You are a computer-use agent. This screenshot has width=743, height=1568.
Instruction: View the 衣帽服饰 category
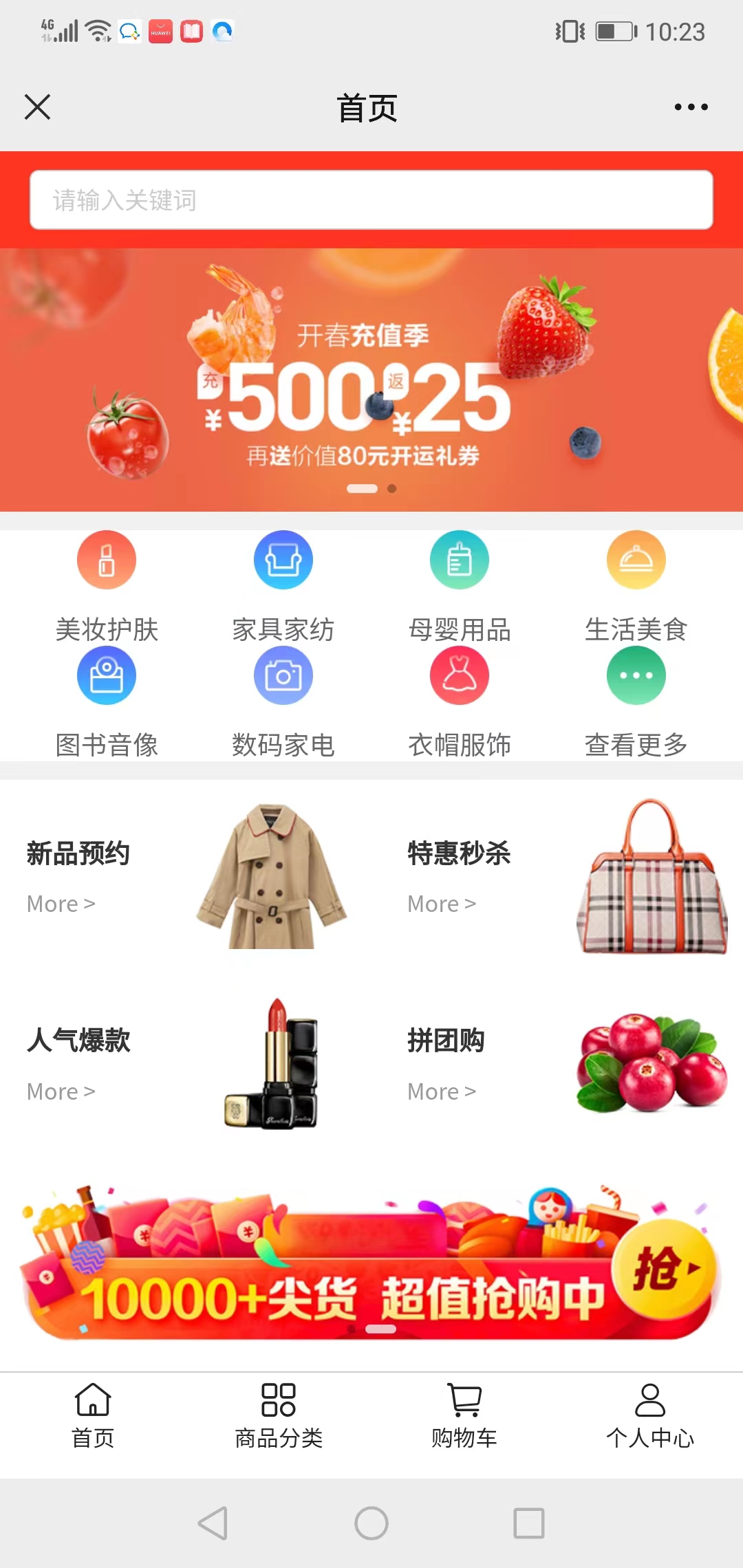pyautogui.click(x=460, y=703)
